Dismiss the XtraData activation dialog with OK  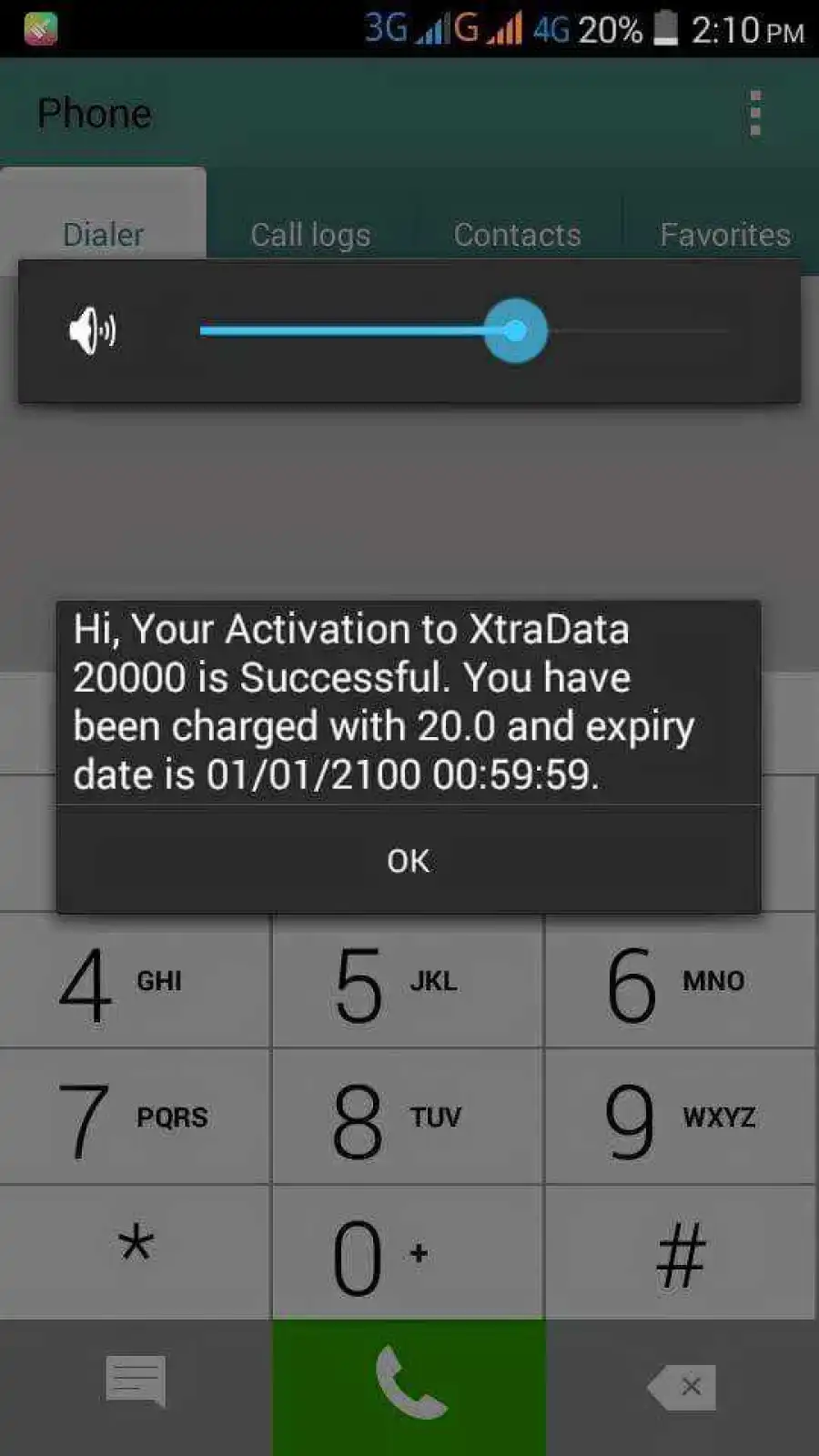tap(408, 860)
